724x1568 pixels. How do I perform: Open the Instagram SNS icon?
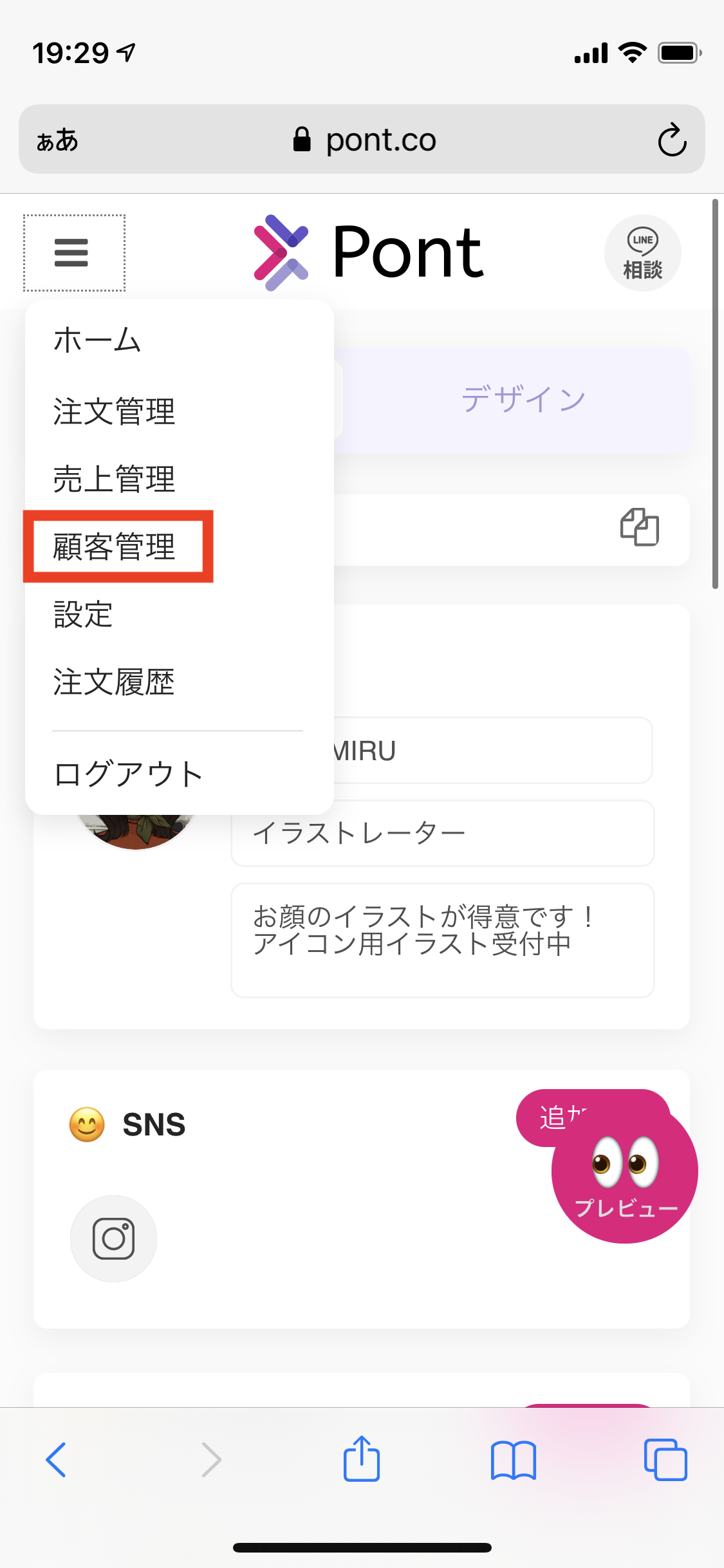(x=113, y=1238)
